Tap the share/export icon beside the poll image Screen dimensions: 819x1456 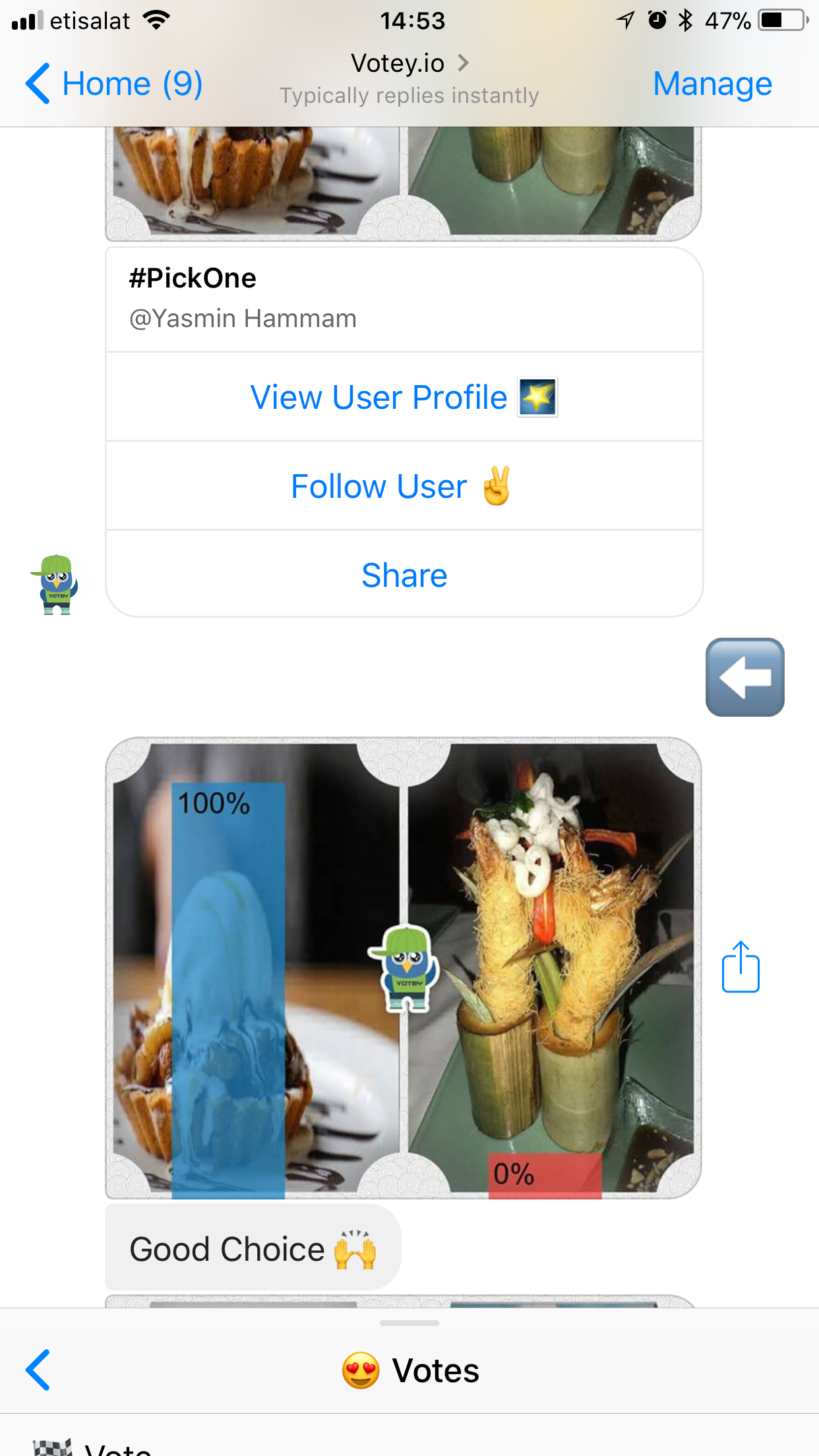pyautogui.click(x=741, y=967)
